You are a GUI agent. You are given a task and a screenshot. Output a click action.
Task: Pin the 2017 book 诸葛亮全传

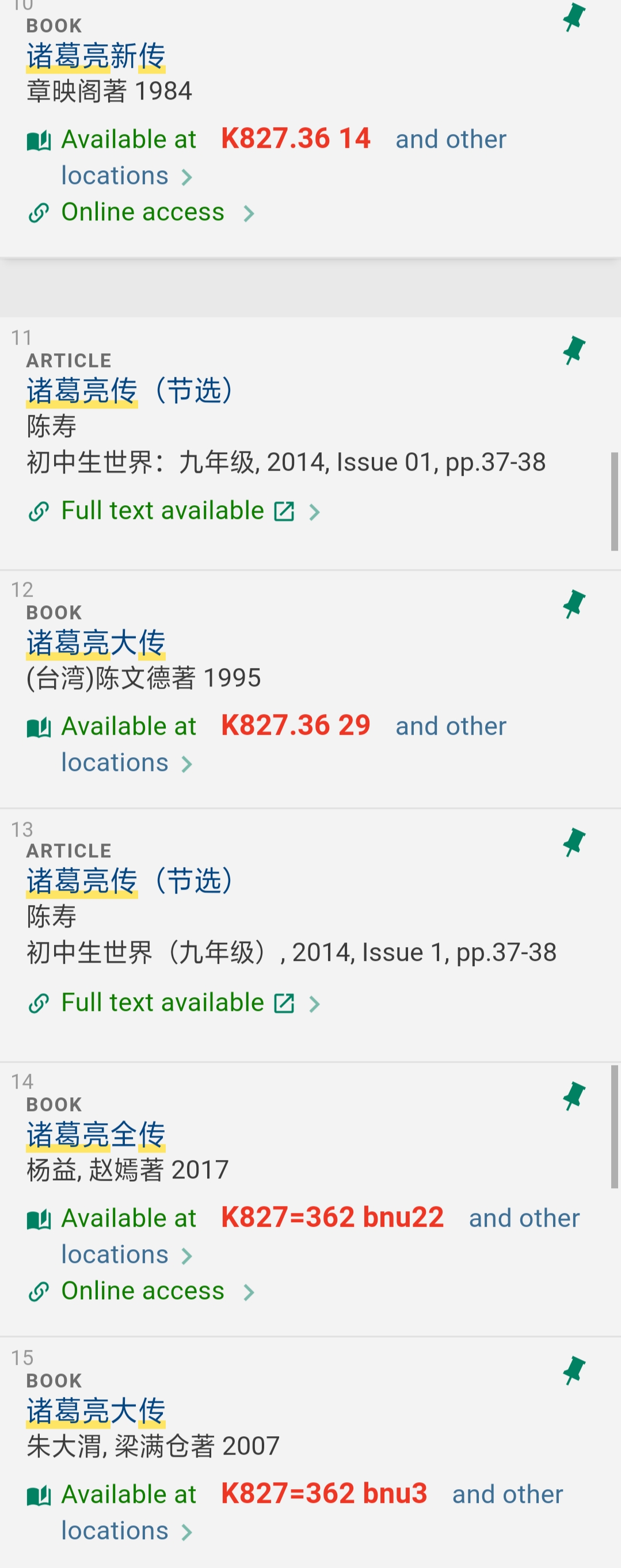tap(573, 1096)
